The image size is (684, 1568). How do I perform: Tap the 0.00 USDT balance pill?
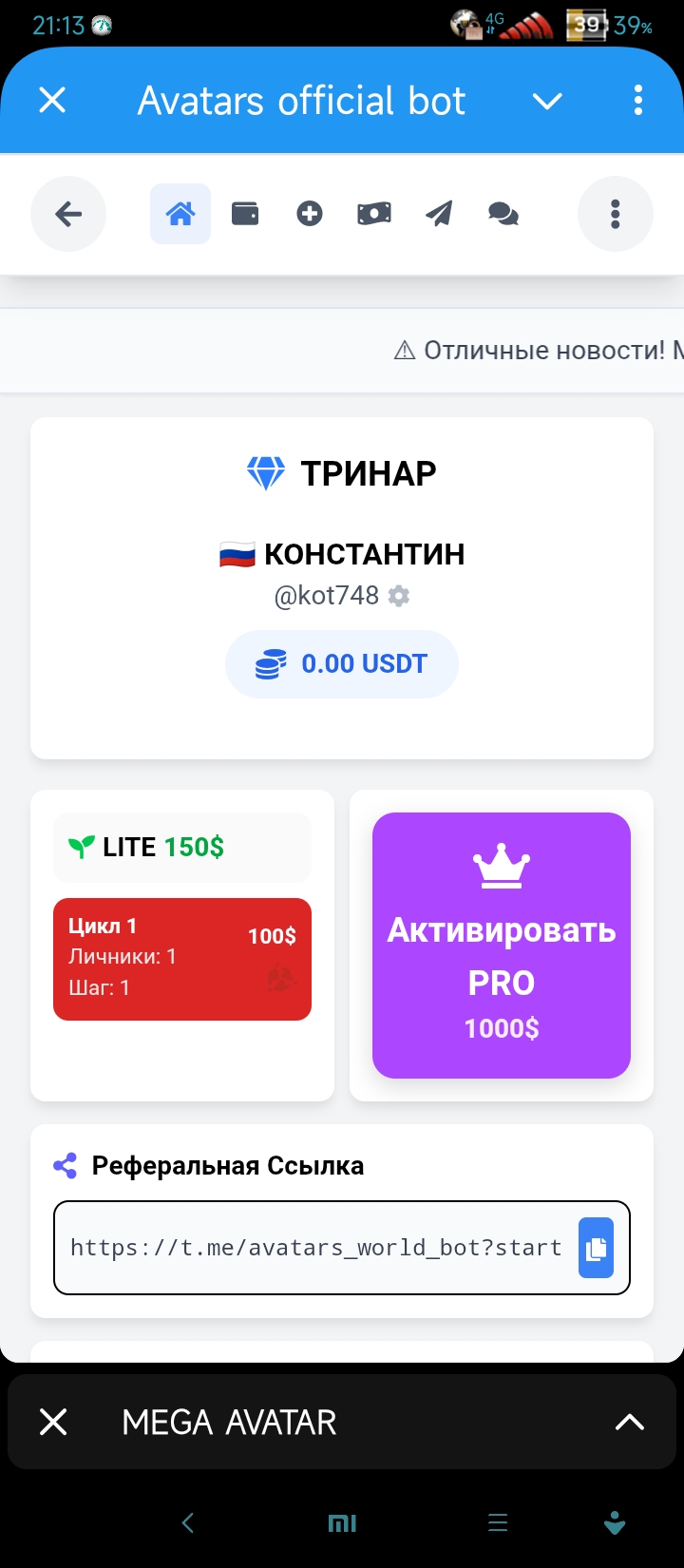[x=342, y=663]
